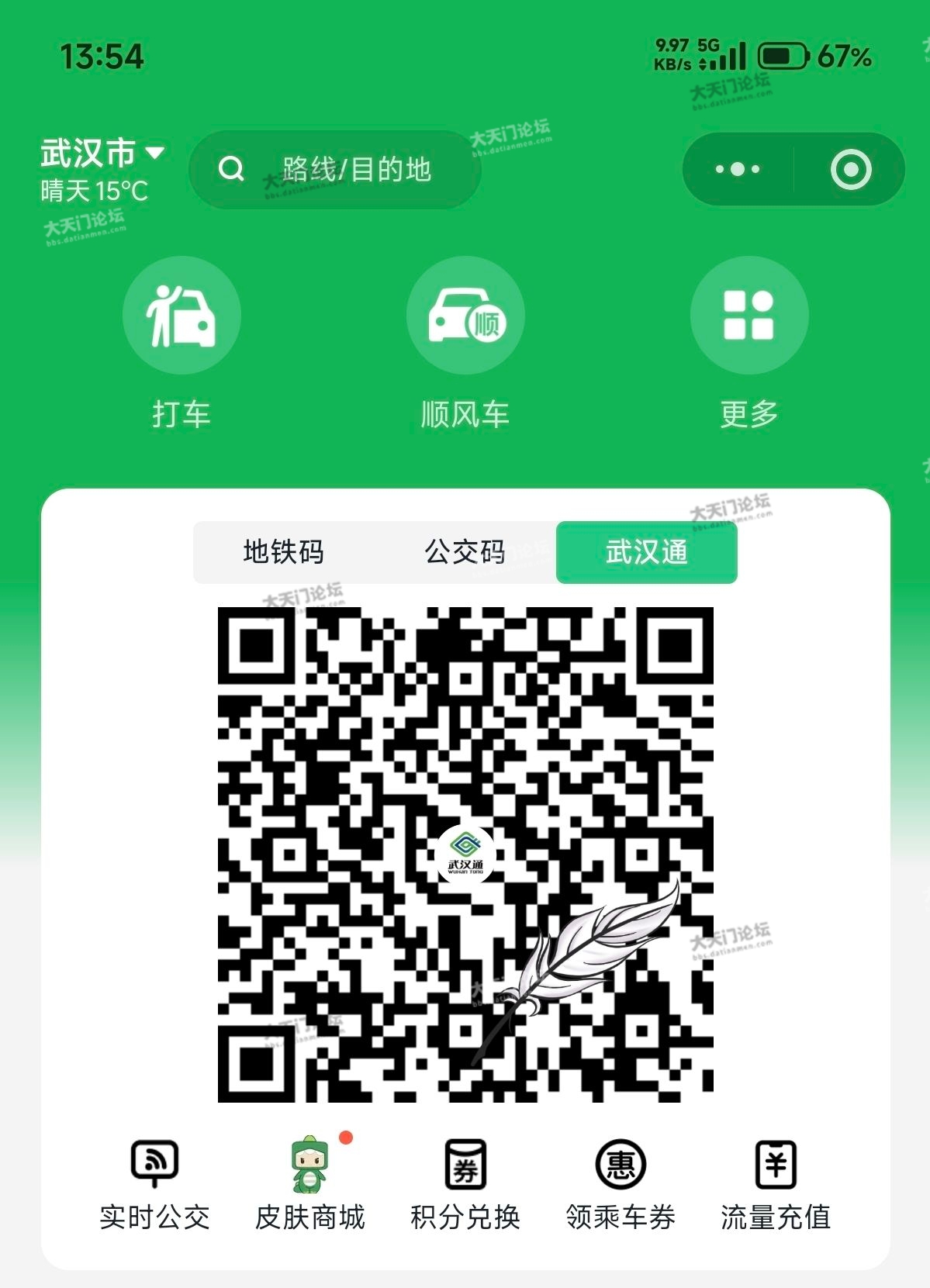Open the 武汉市 city selector dropdown

102,153
